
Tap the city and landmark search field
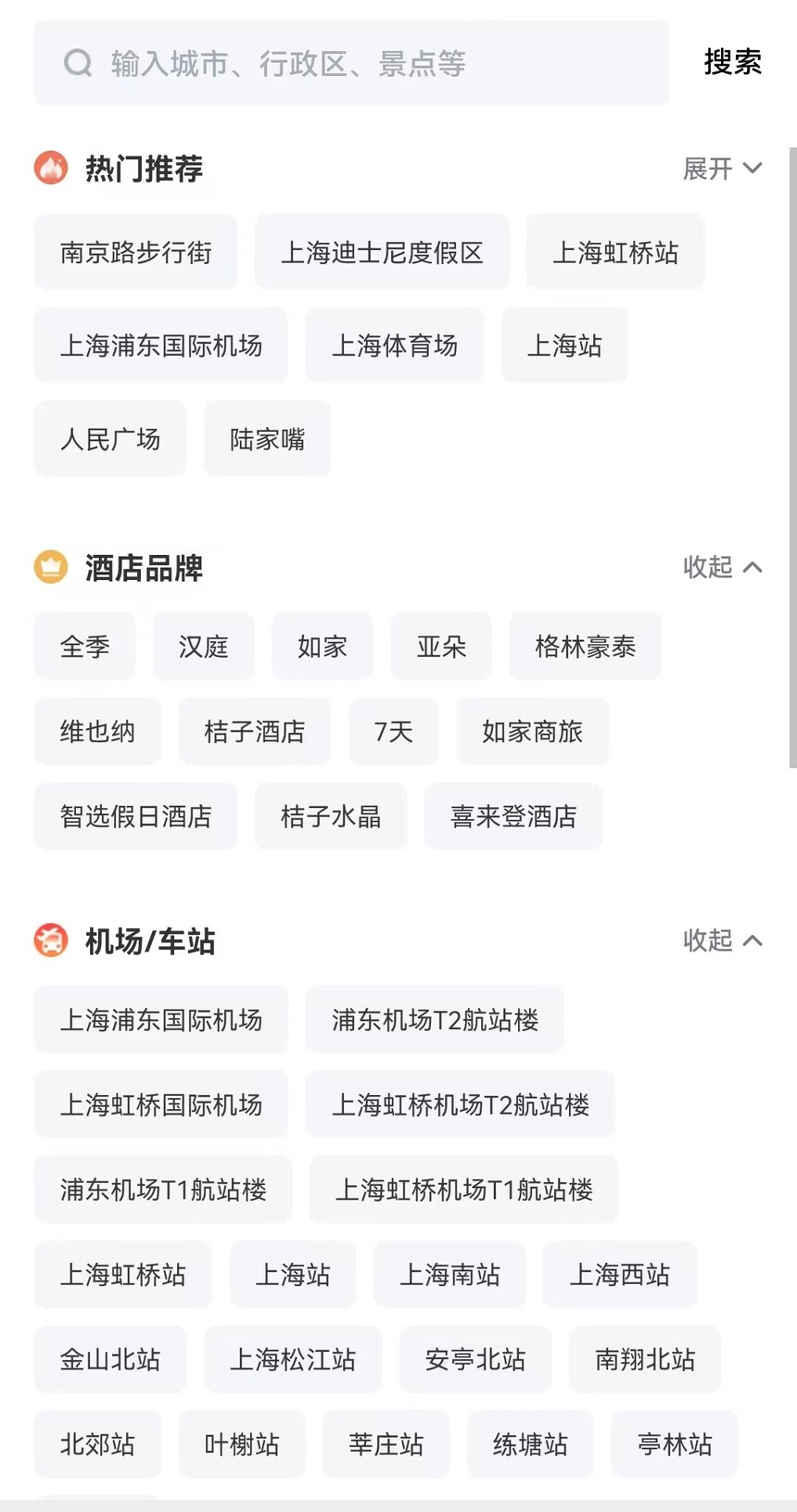350,63
